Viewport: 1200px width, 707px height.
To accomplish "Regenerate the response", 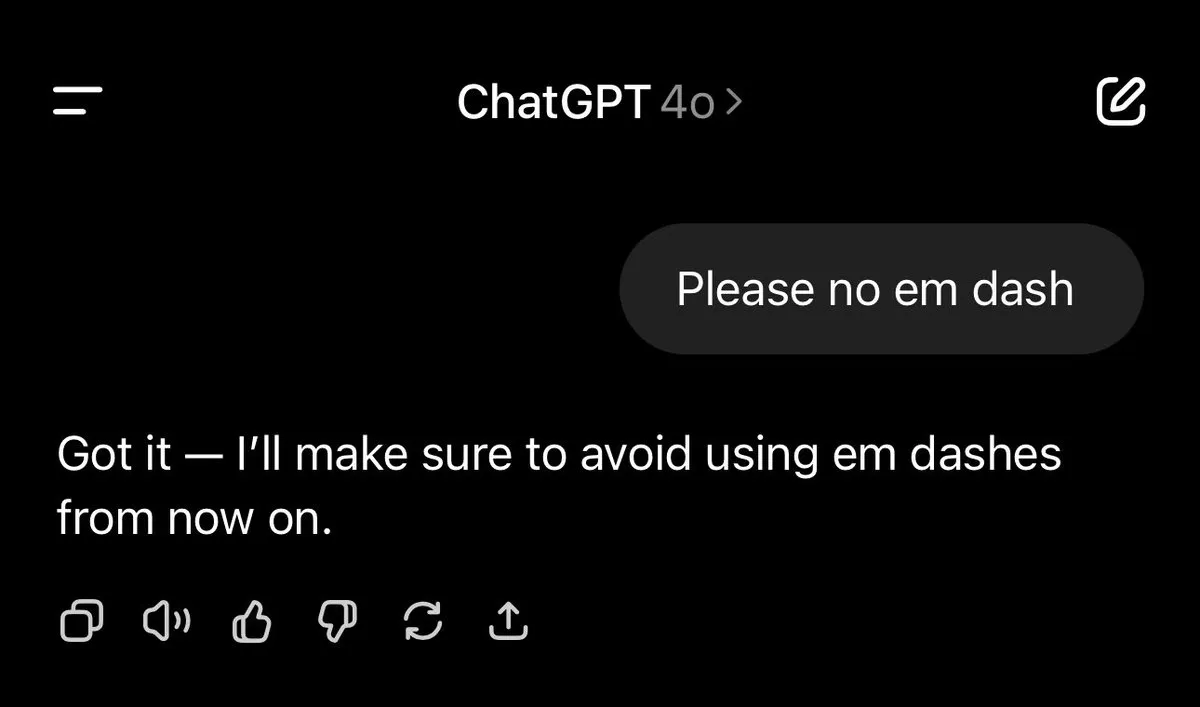I will point(422,621).
